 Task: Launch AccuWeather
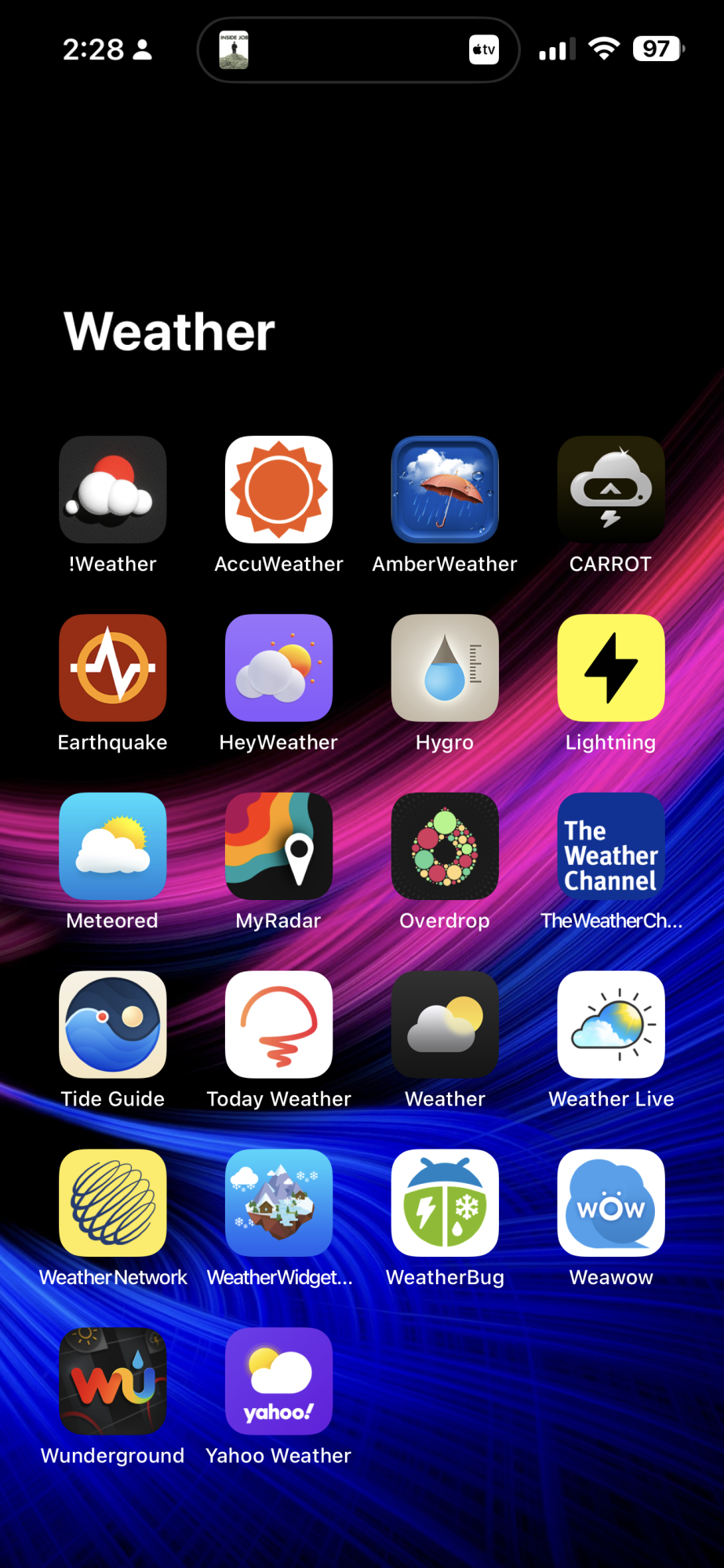[278, 489]
